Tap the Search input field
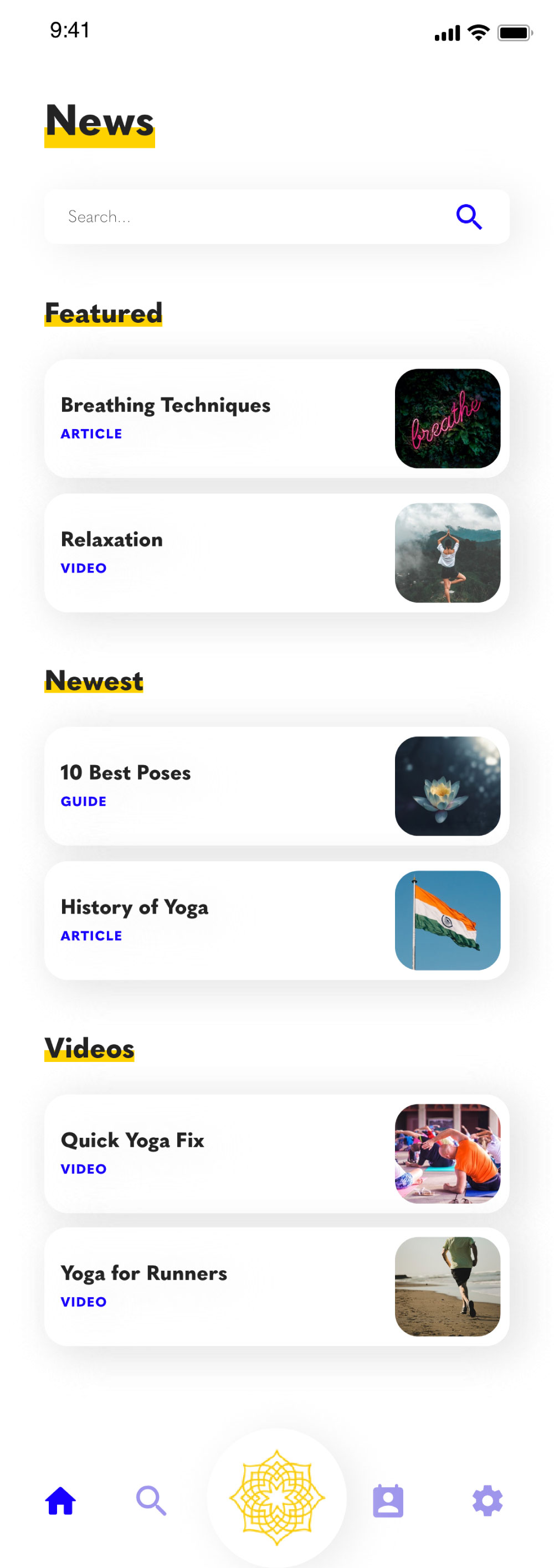Screen dimensions: 554x1568 tap(244, 216)
